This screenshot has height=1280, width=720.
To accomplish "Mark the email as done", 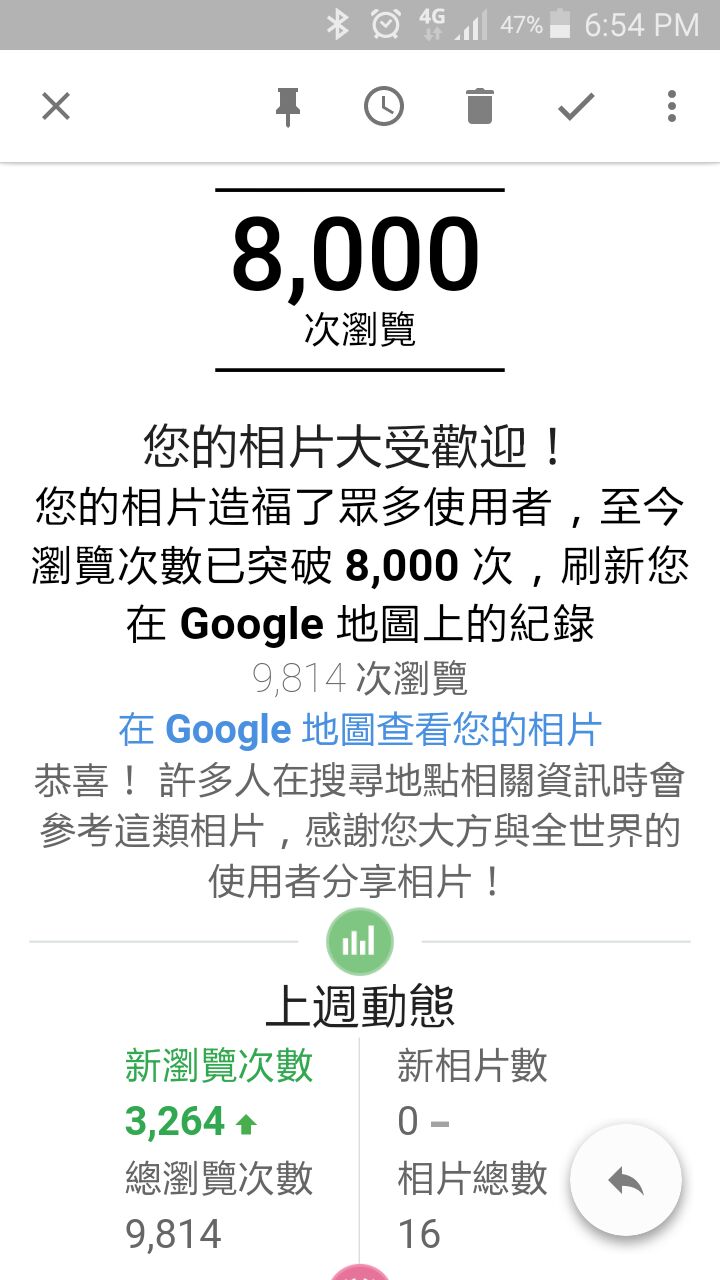I will pos(576,106).
